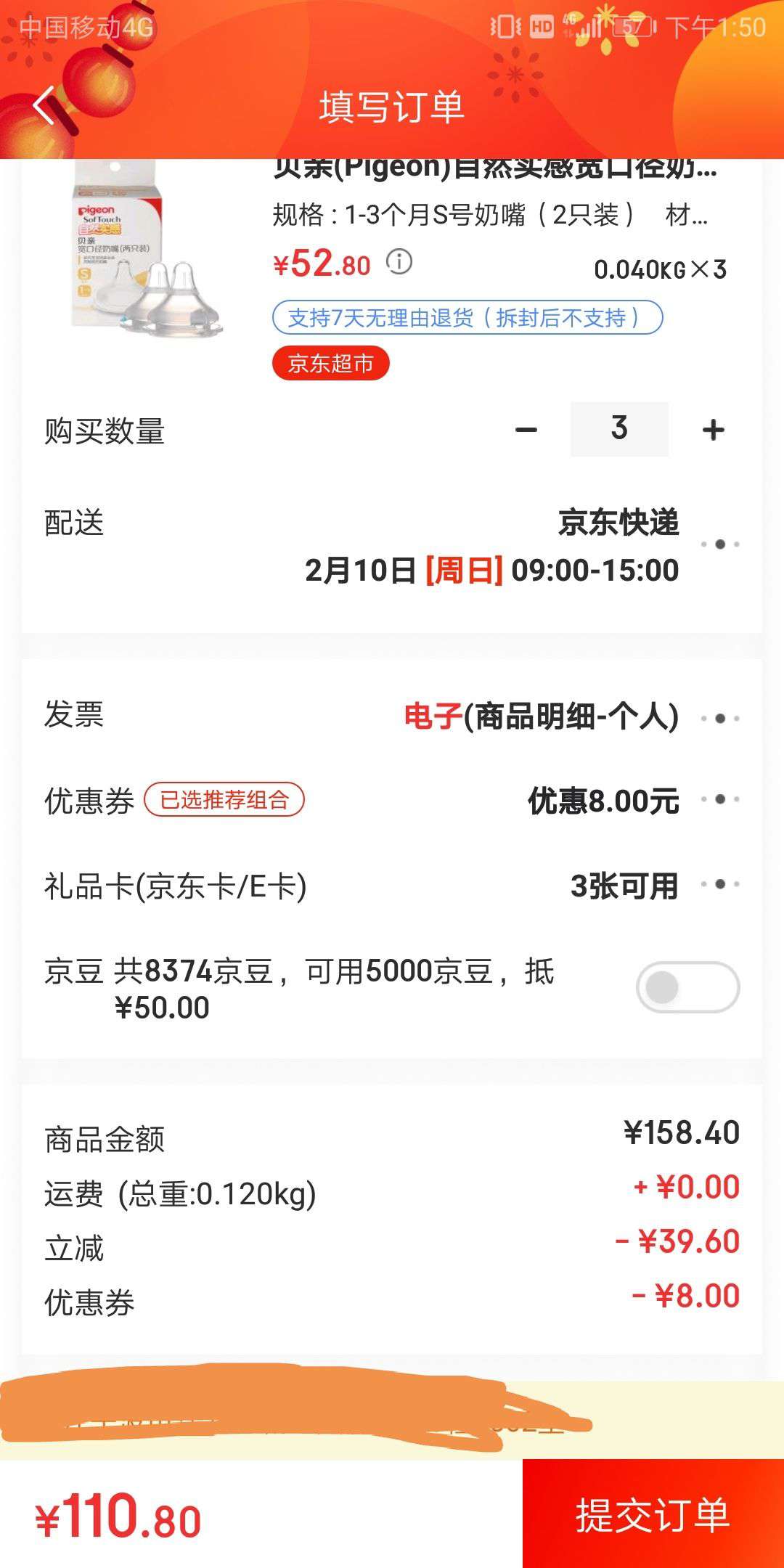Viewport: 784px width, 1568px height.
Task: Open 配送 delivery options for 京东快递
Action: coord(392,545)
